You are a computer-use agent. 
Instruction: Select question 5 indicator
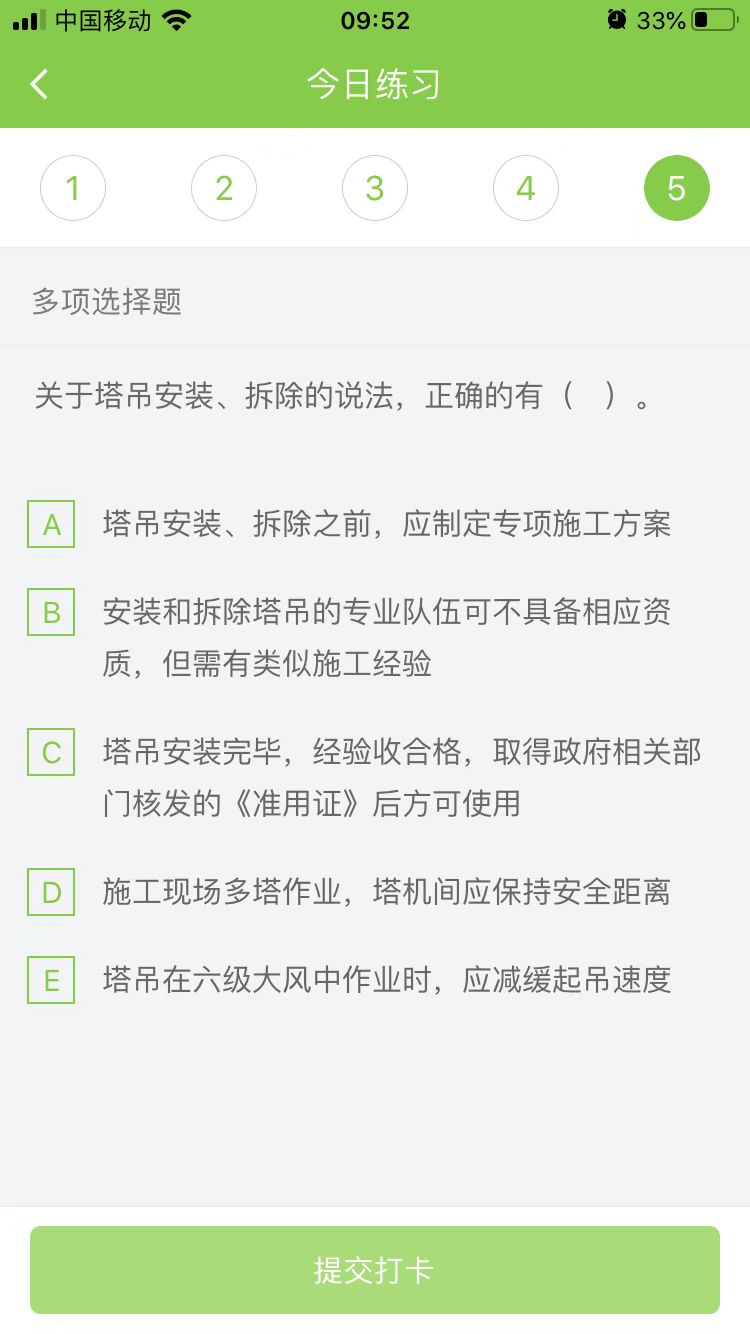(x=677, y=188)
